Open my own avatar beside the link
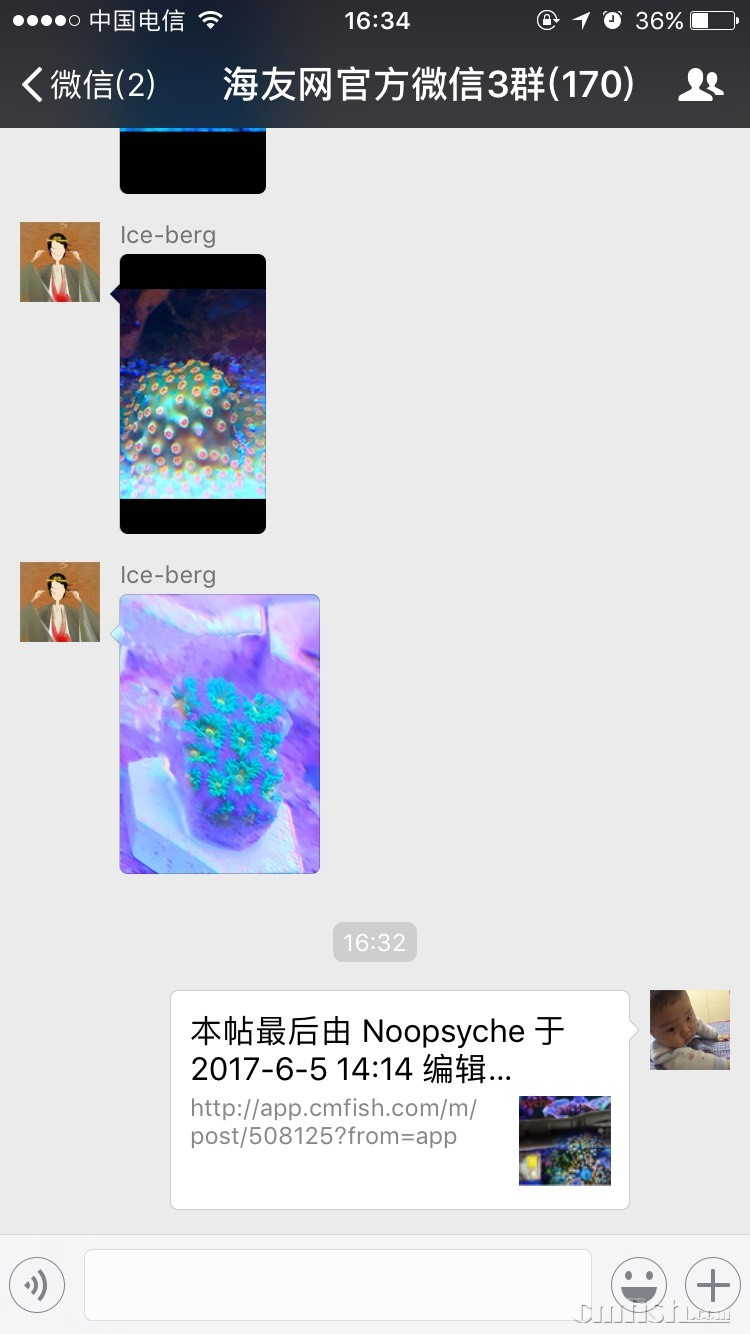Viewport: 750px width, 1334px height. click(x=690, y=1030)
